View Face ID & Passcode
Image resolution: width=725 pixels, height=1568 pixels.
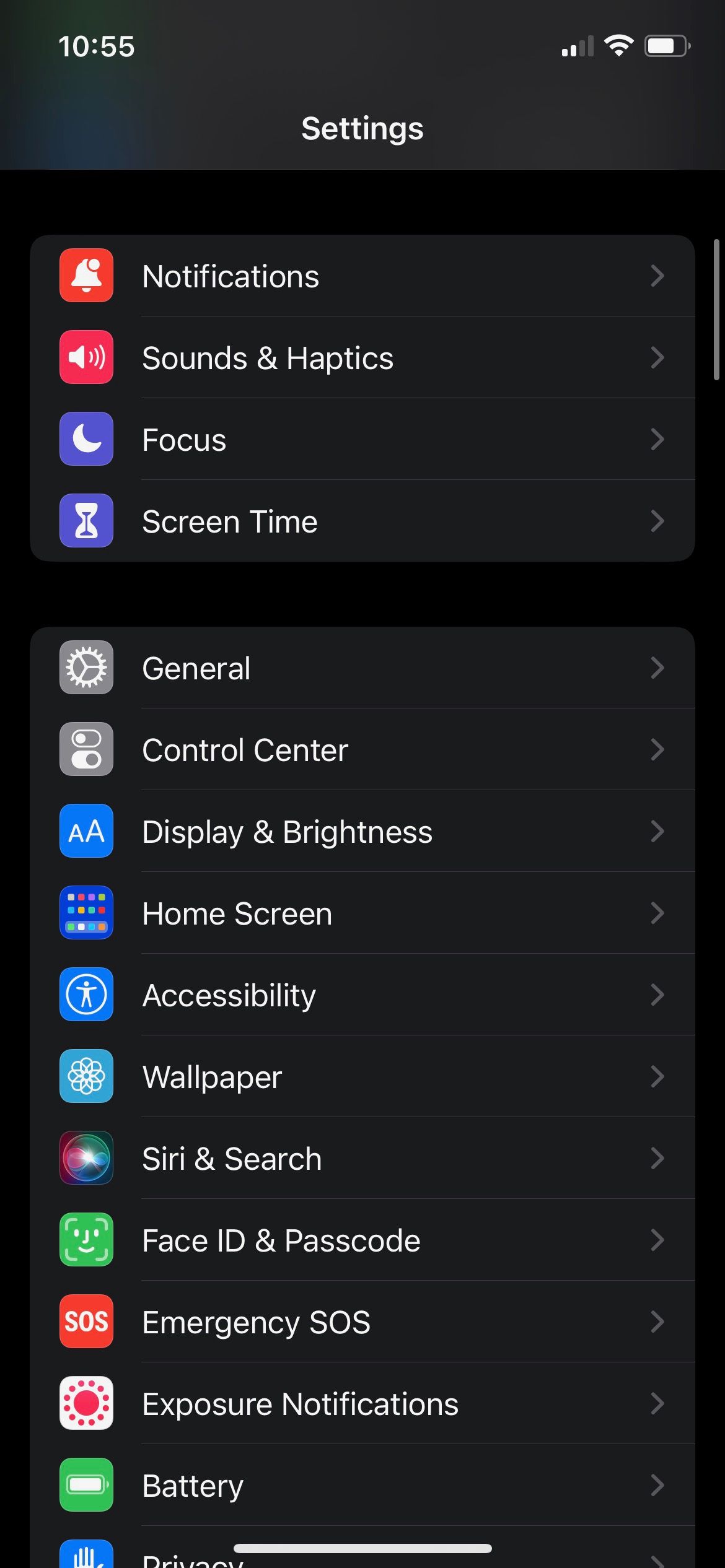362,1240
